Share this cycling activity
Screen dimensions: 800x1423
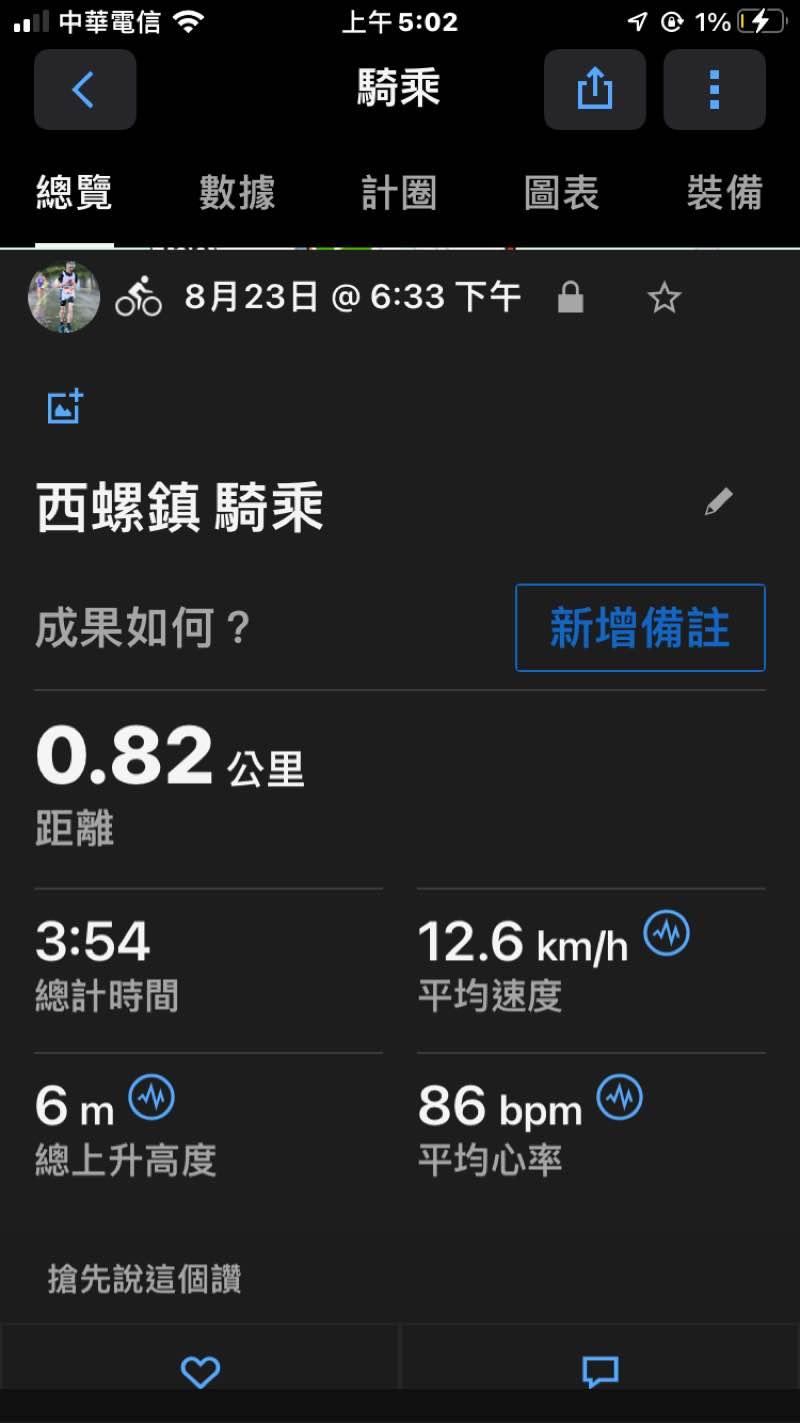(594, 90)
